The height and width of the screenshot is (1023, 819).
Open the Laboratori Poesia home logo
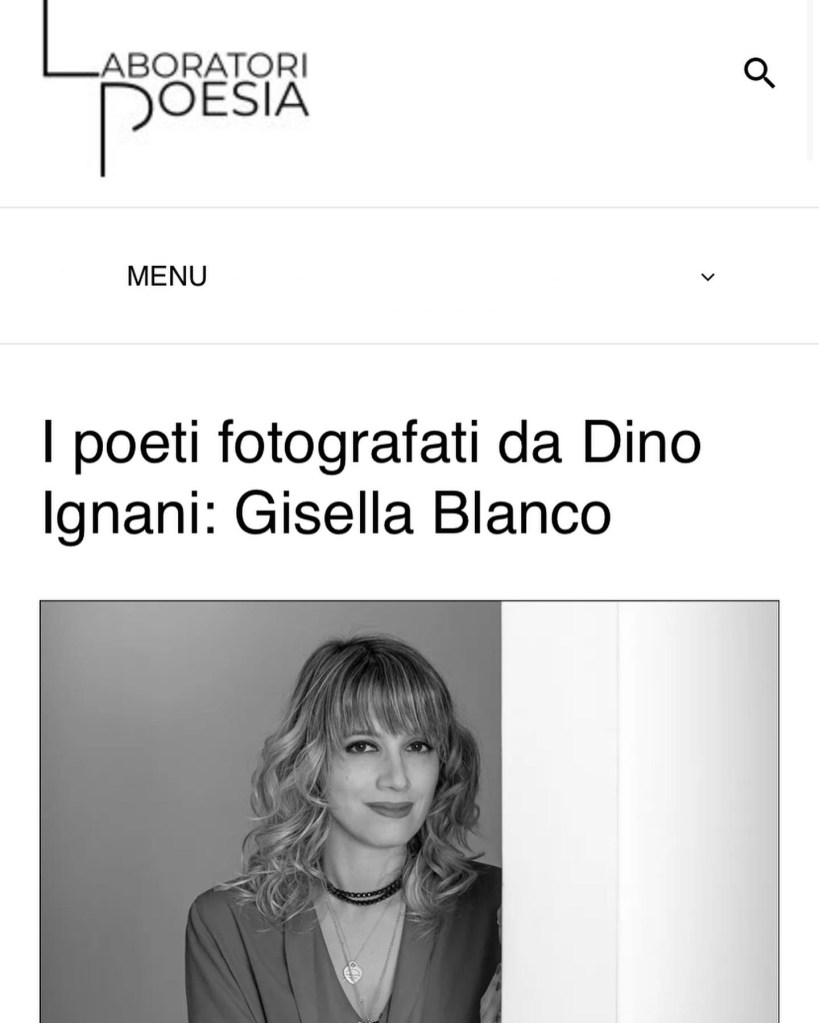click(176, 88)
